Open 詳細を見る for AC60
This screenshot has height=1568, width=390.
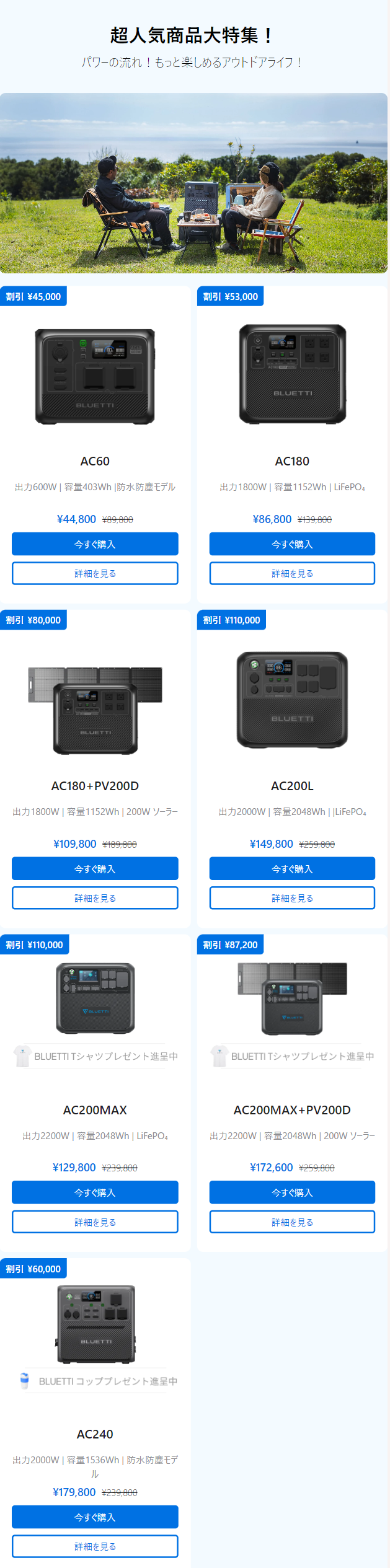(95, 573)
